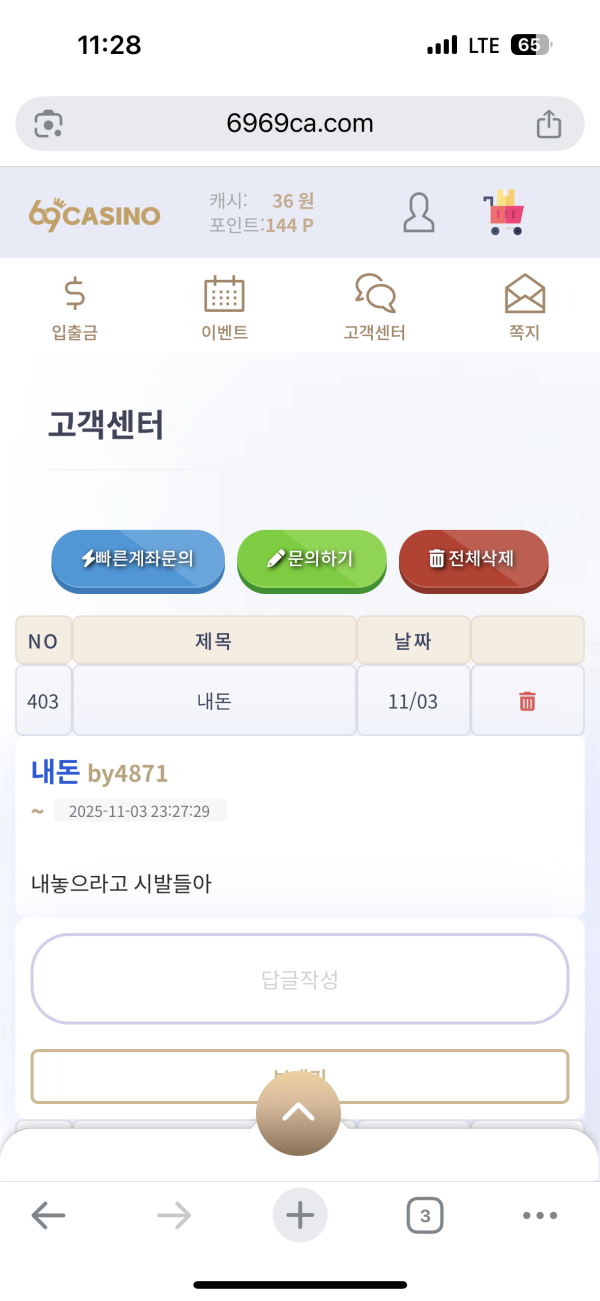Delete inquiry 403 using its trash icon
This screenshot has width=600, height=1301.
pos(527,701)
